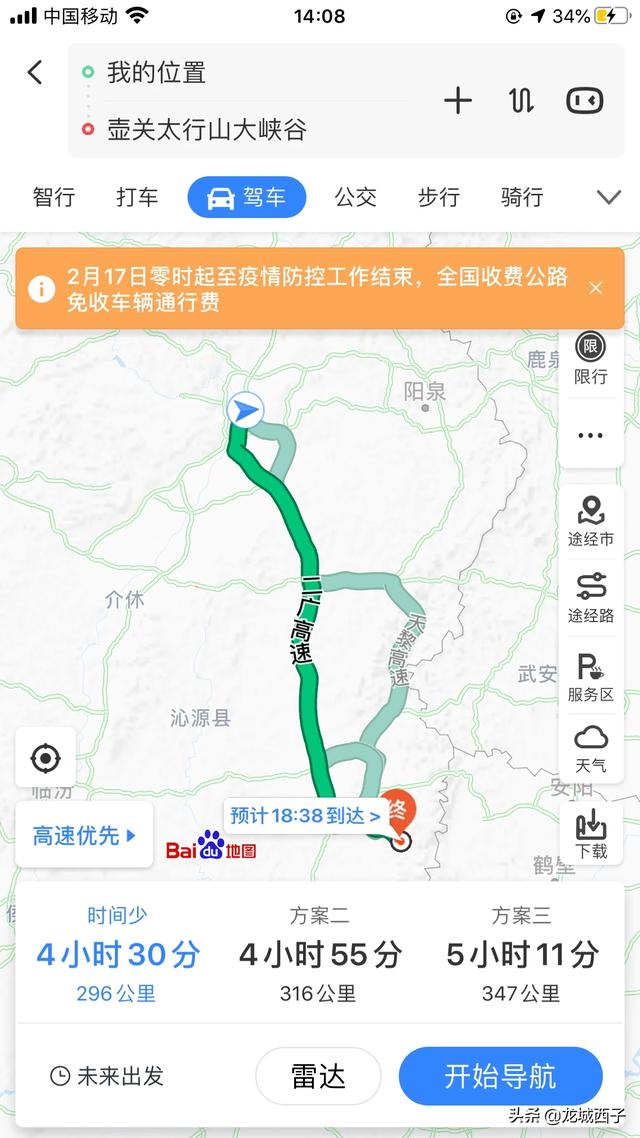The height and width of the screenshot is (1138, 640).
Task: Download offline route with 下载
Action: (x=591, y=833)
